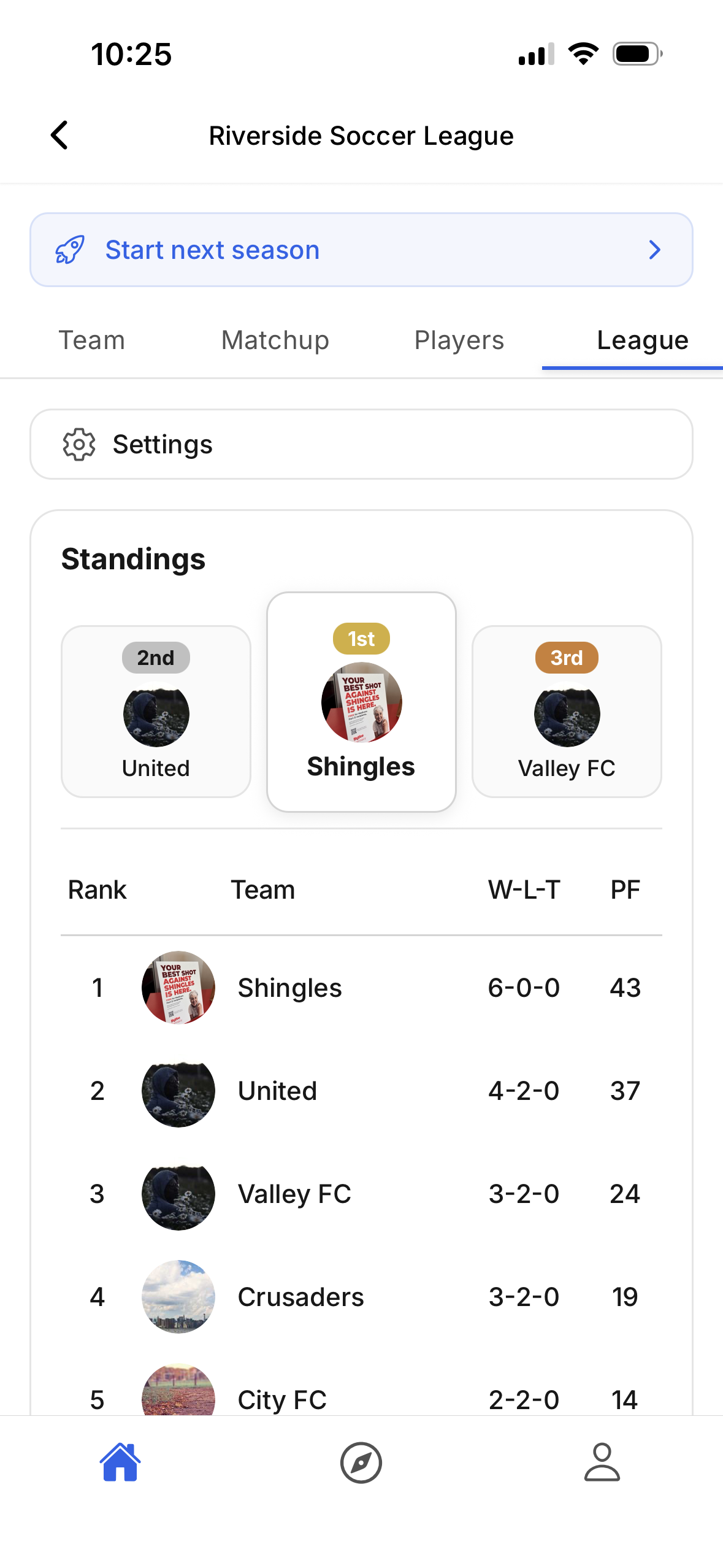Tap the City FC team avatar
Viewport: 723px width, 1568px height.
178,1399
